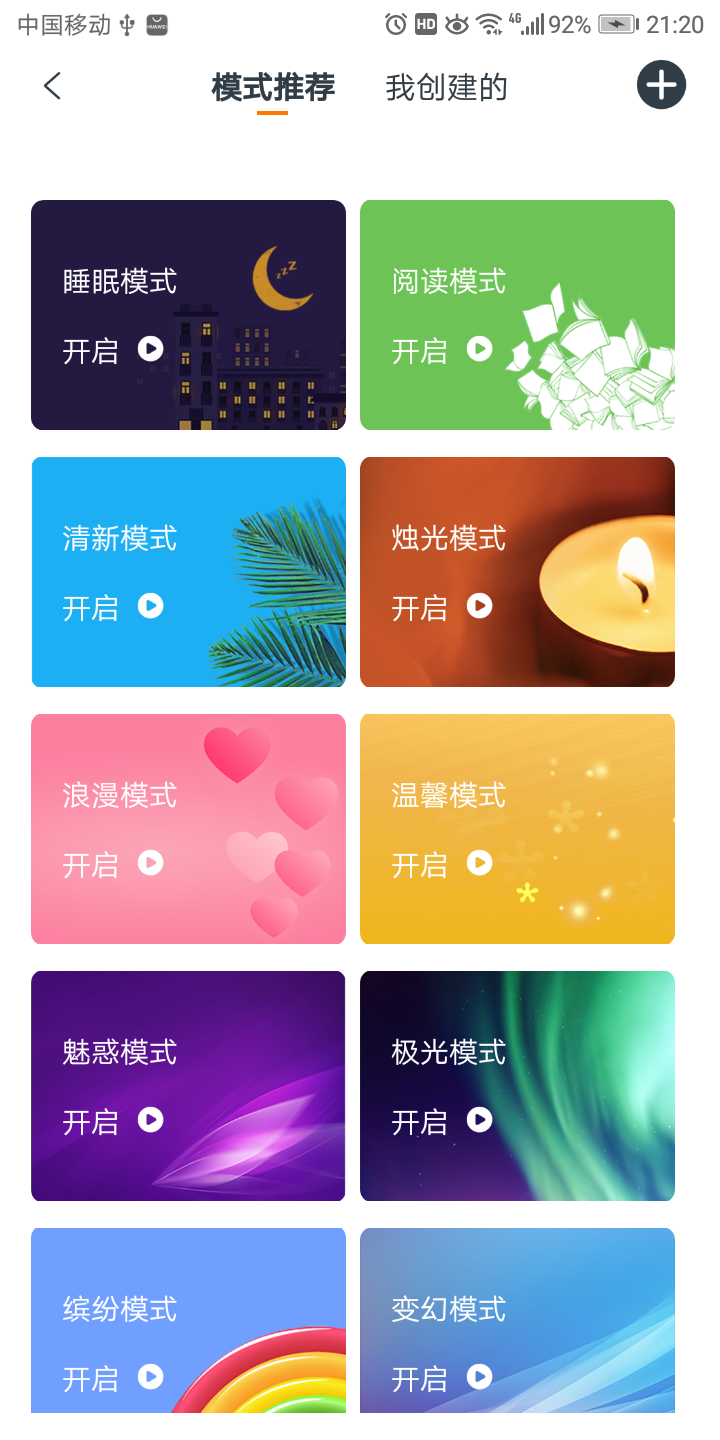Tap the play icon on 烛光模式 card
The image size is (720, 1440).
[479, 606]
